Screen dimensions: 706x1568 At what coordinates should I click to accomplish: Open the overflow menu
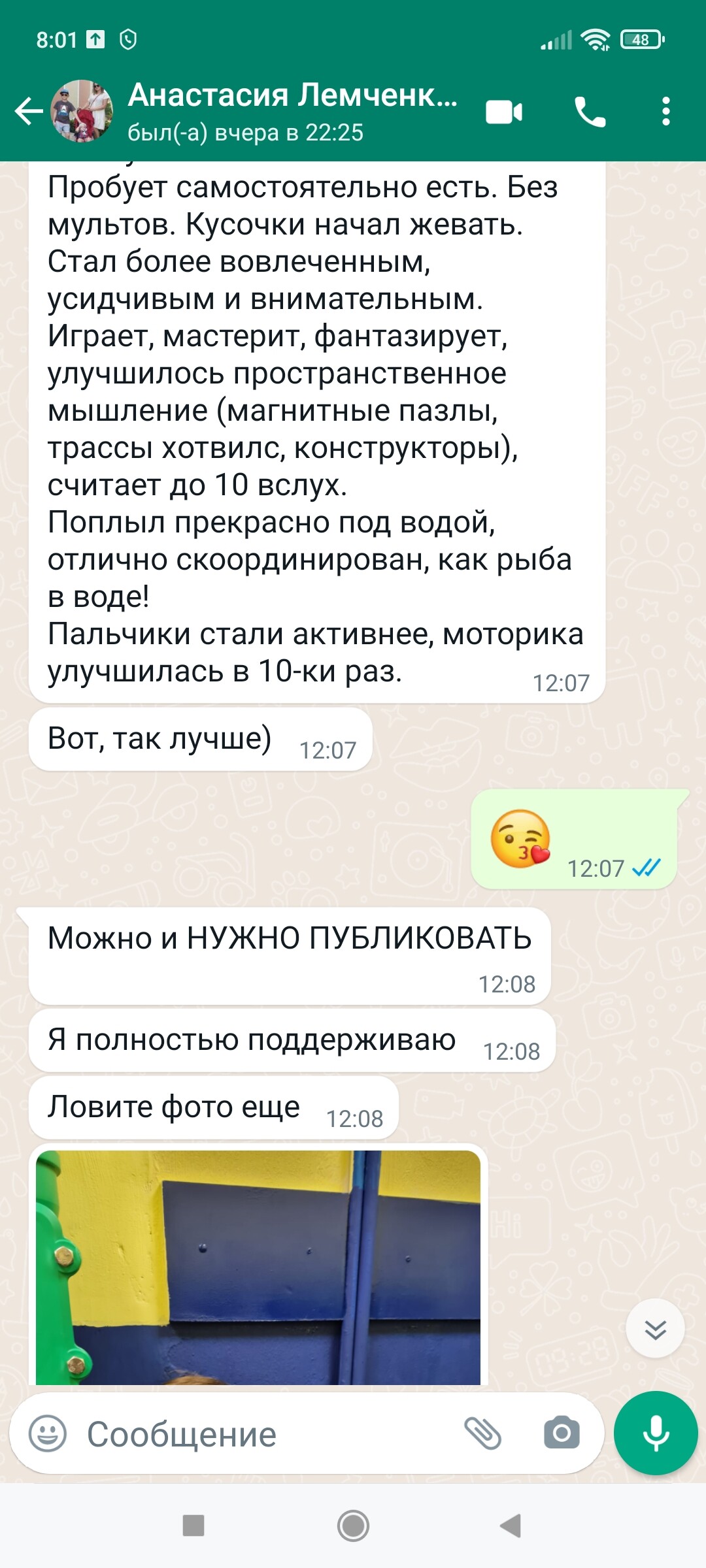[665, 112]
